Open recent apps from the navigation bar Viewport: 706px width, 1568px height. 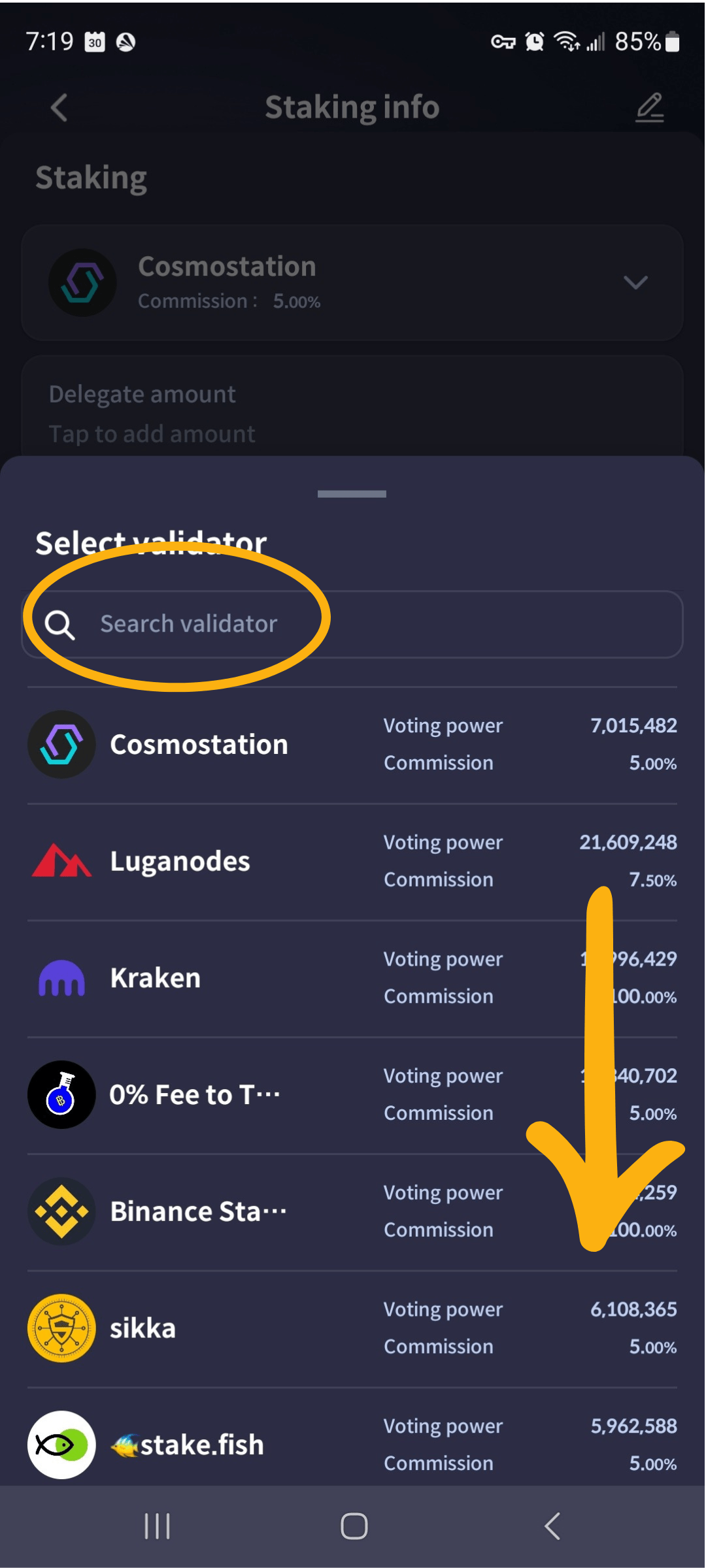157,1526
